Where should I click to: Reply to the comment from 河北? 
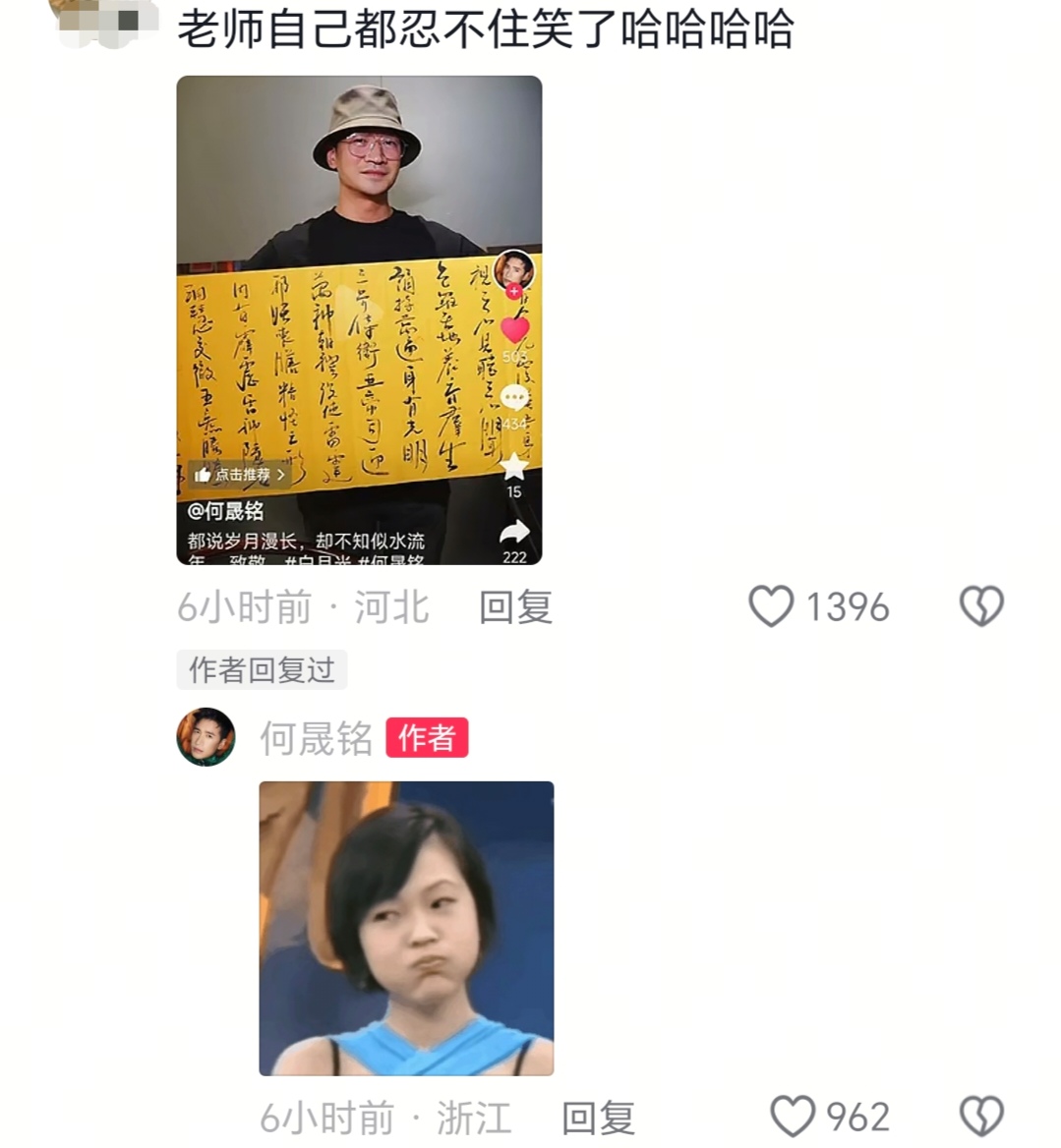coord(515,607)
